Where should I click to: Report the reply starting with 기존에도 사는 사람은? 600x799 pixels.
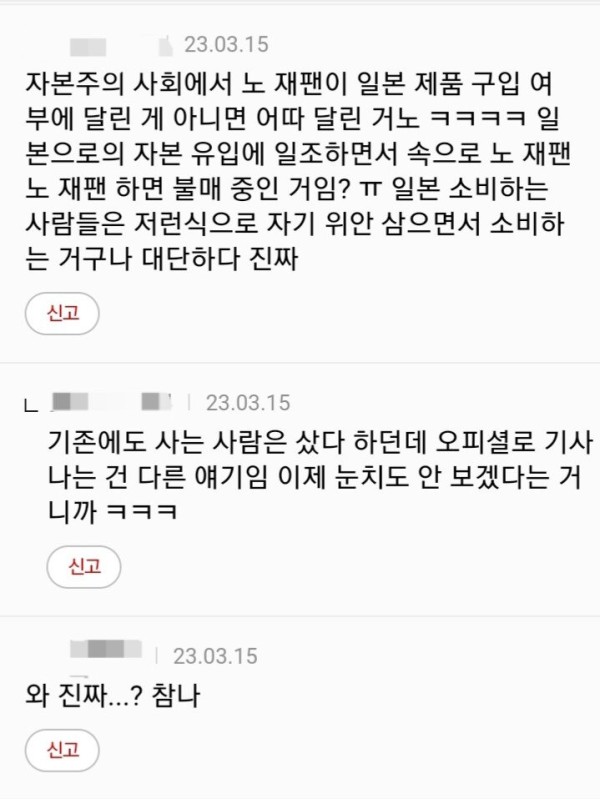[84, 566]
